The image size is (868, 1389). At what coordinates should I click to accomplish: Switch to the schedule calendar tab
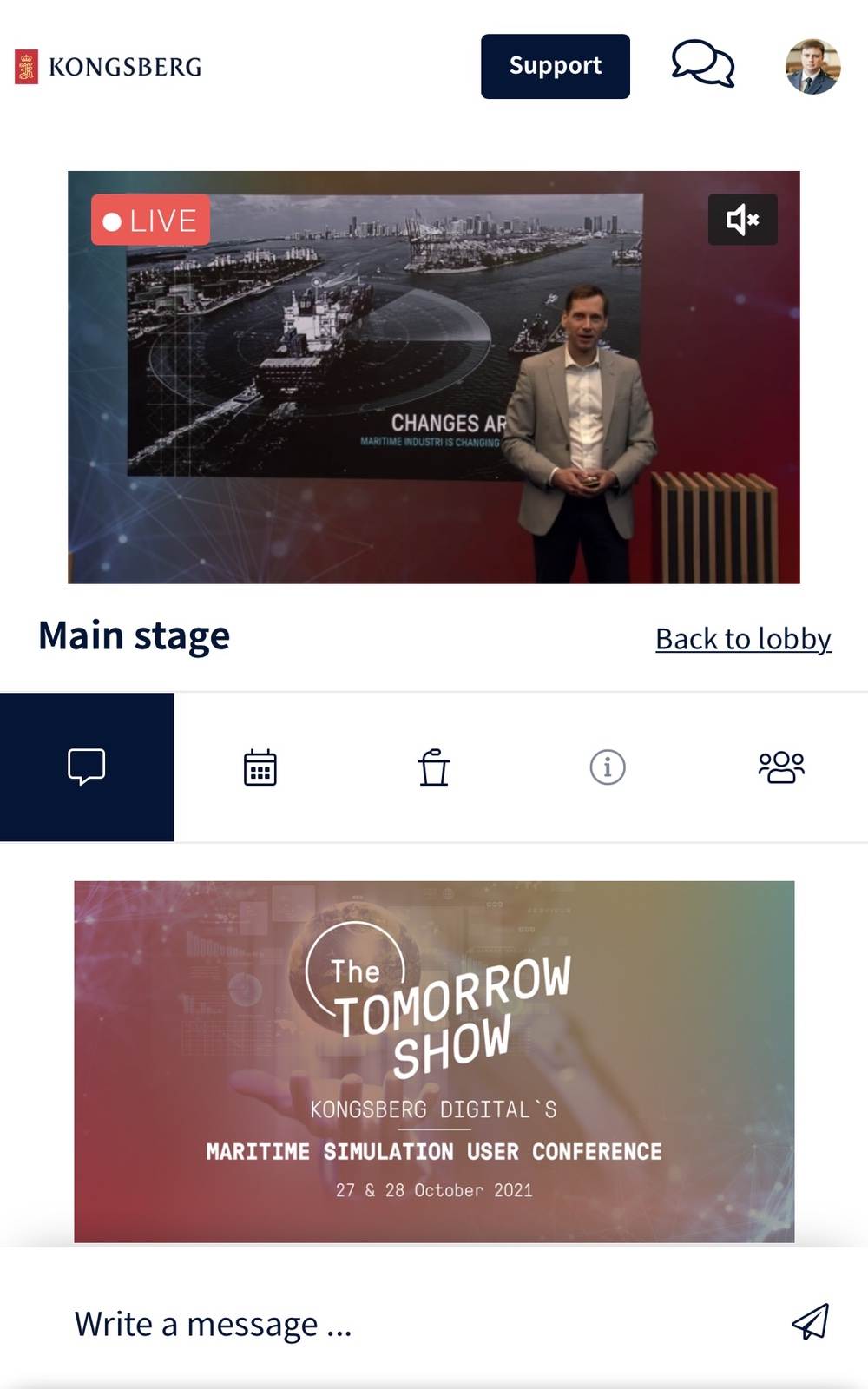(260, 767)
